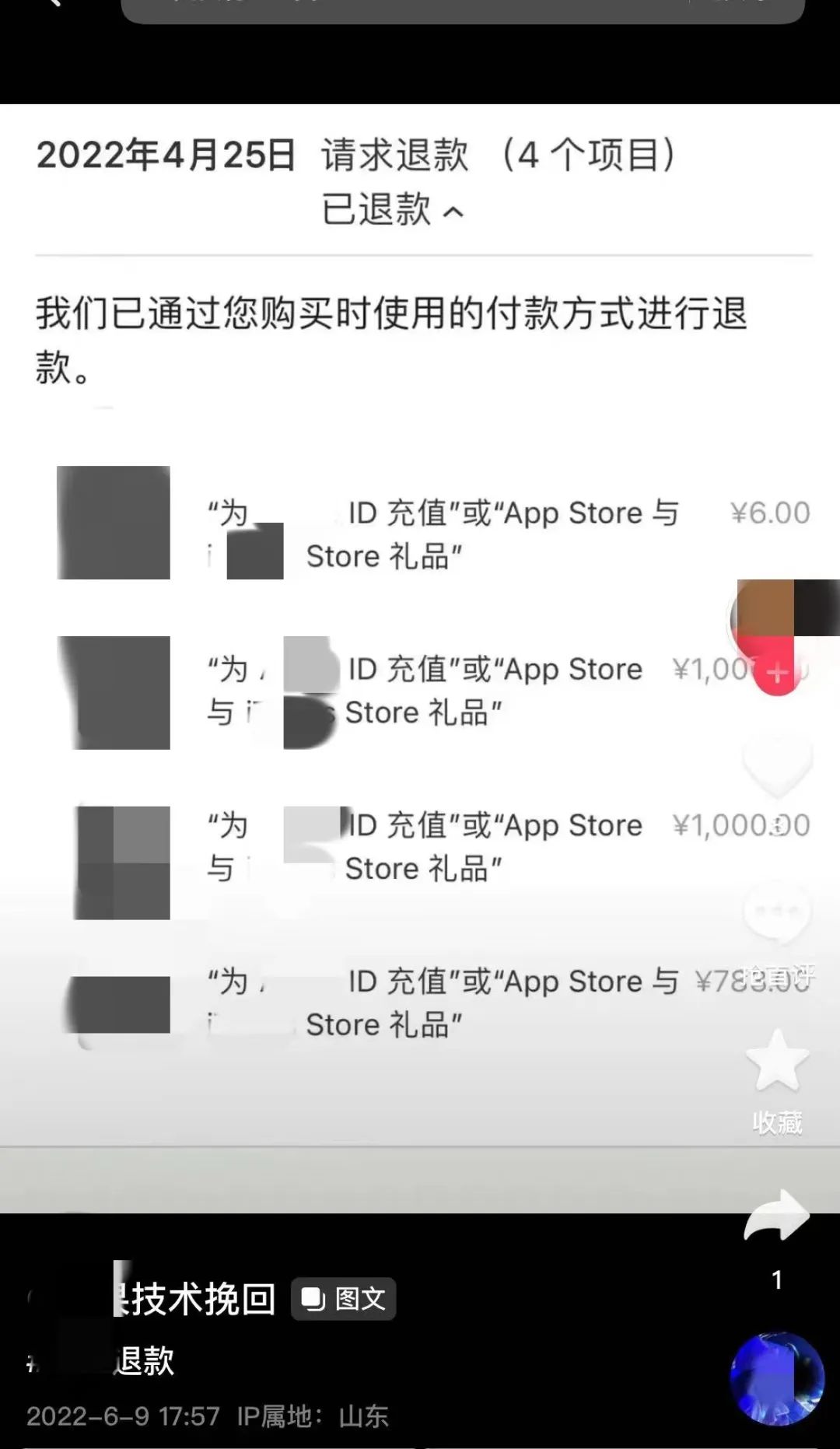Screen dimensions: 840x1449
Task: Tap the search box at the top
Action: 462,9
